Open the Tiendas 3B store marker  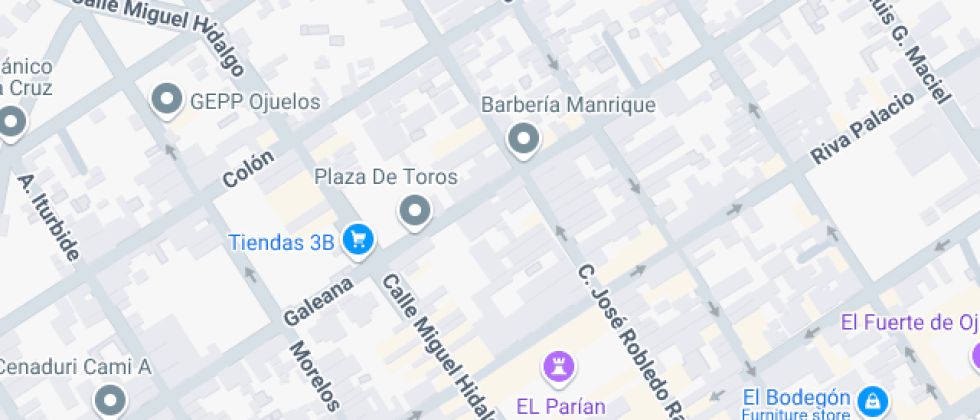pos(357,240)
